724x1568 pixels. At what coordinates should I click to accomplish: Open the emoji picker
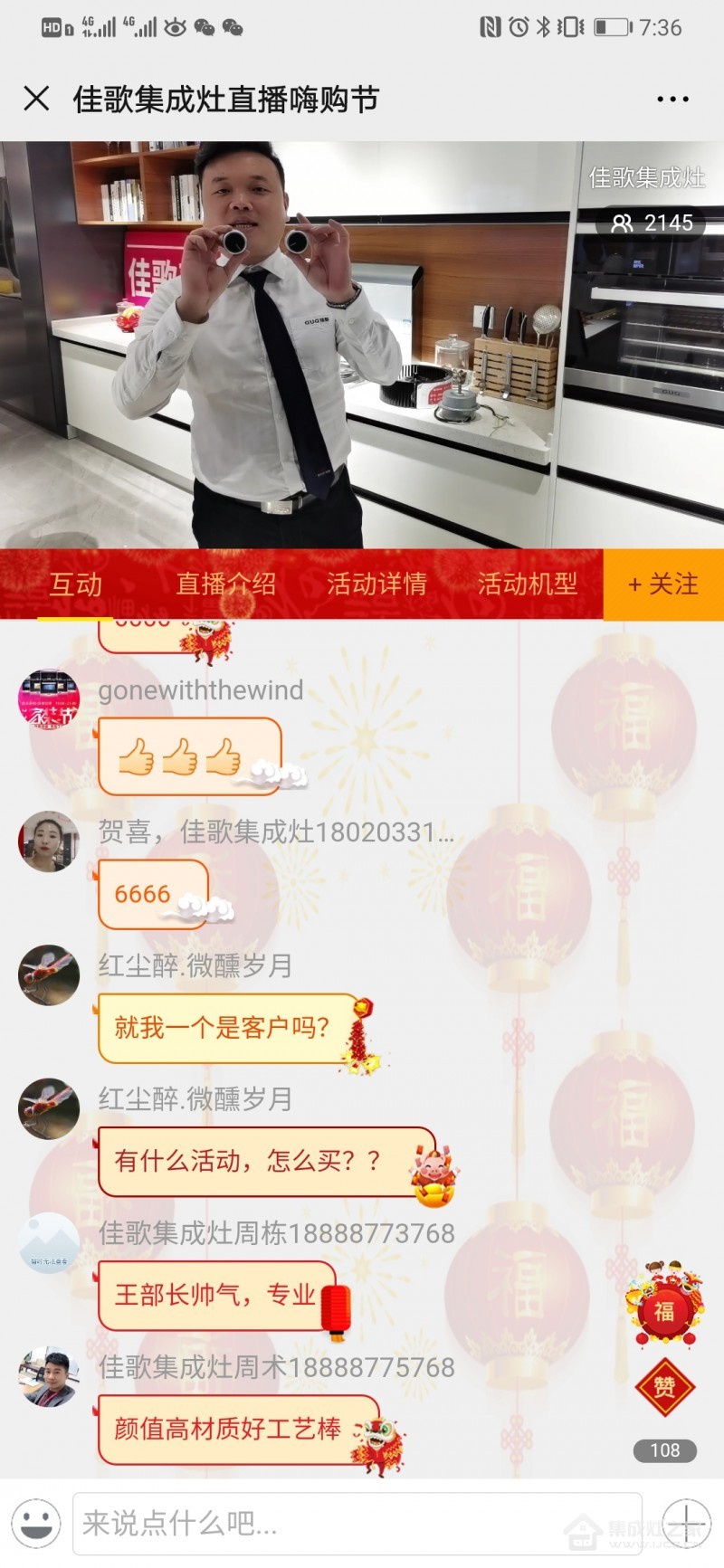36,1523
